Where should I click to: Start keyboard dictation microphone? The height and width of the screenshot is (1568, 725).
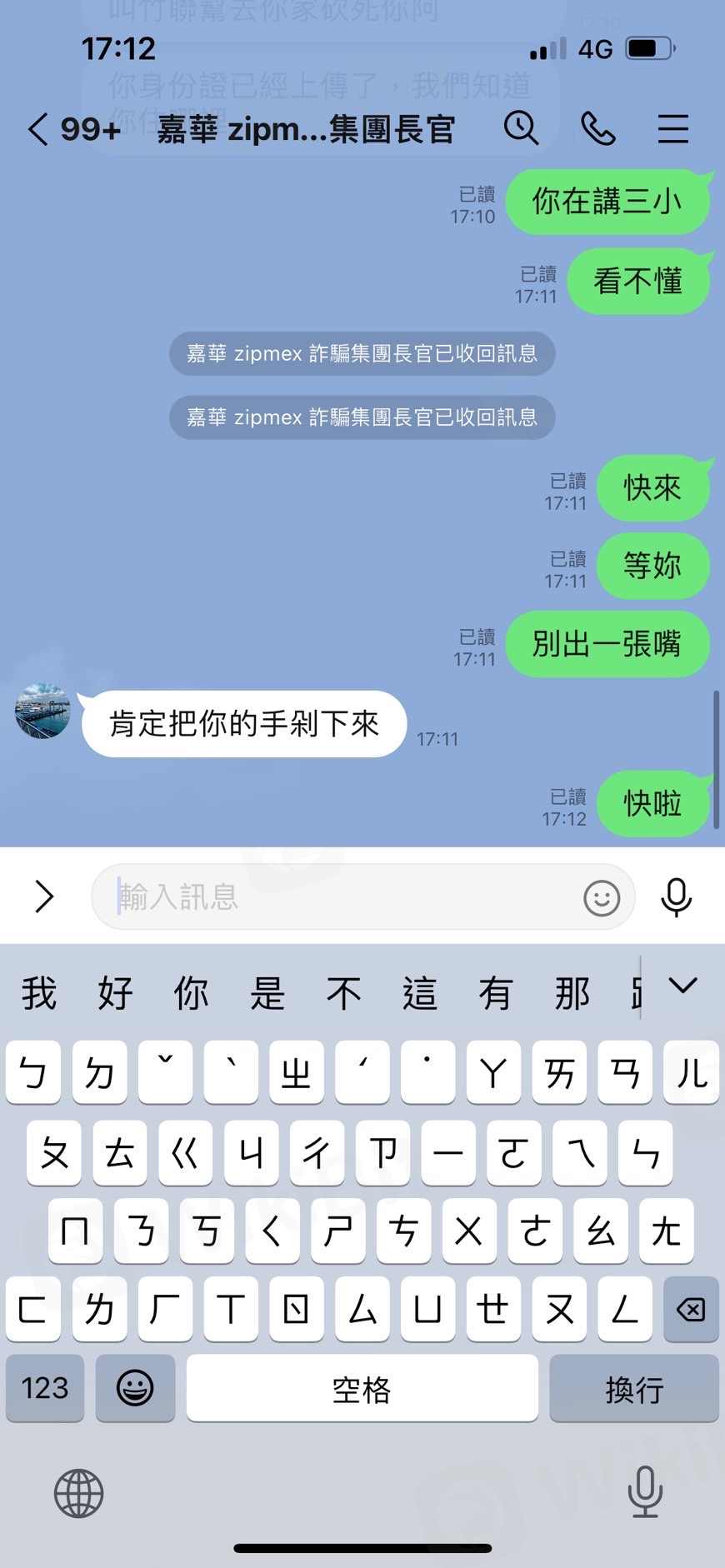coord(645,1491)
